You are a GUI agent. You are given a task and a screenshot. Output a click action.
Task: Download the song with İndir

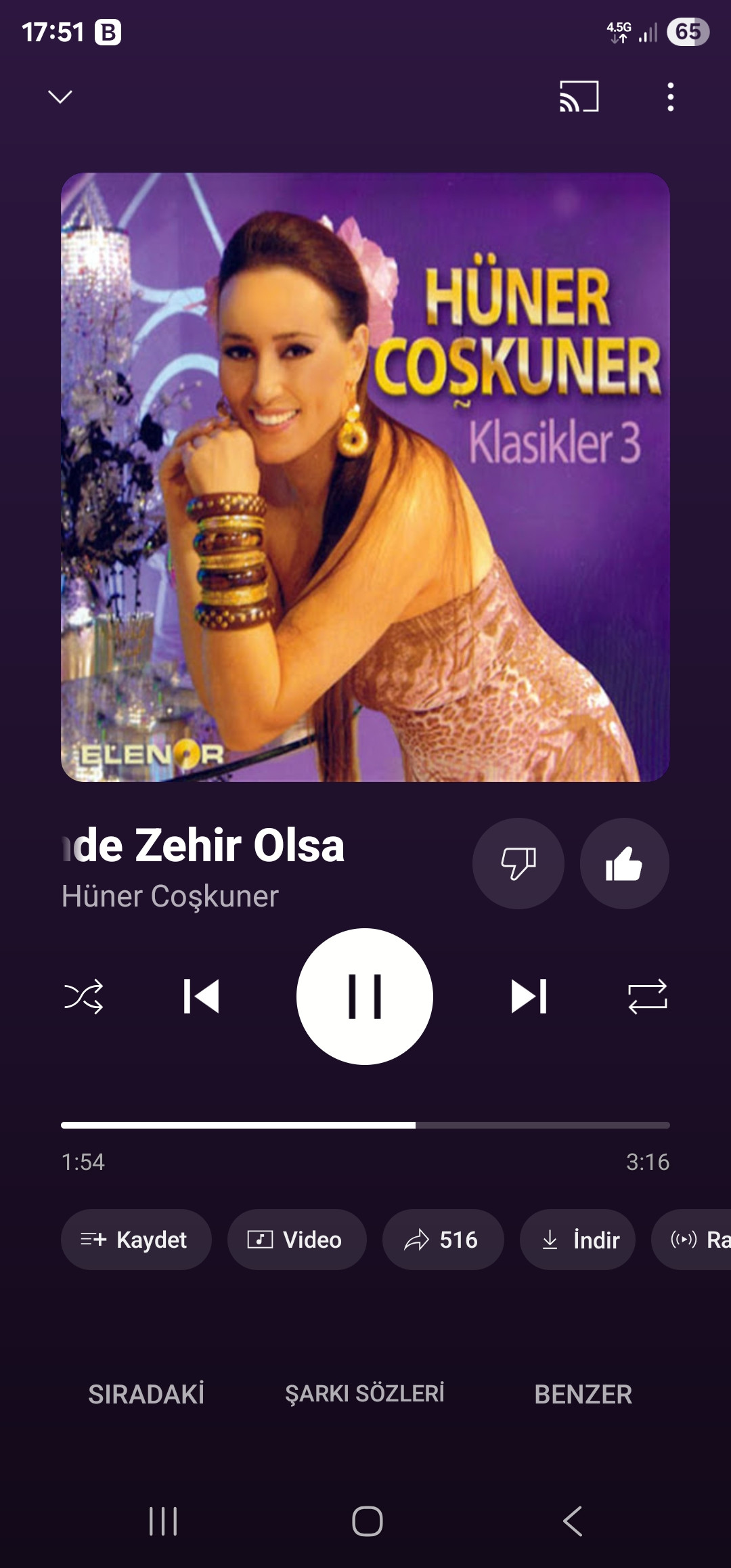[x=577, y=1240]
